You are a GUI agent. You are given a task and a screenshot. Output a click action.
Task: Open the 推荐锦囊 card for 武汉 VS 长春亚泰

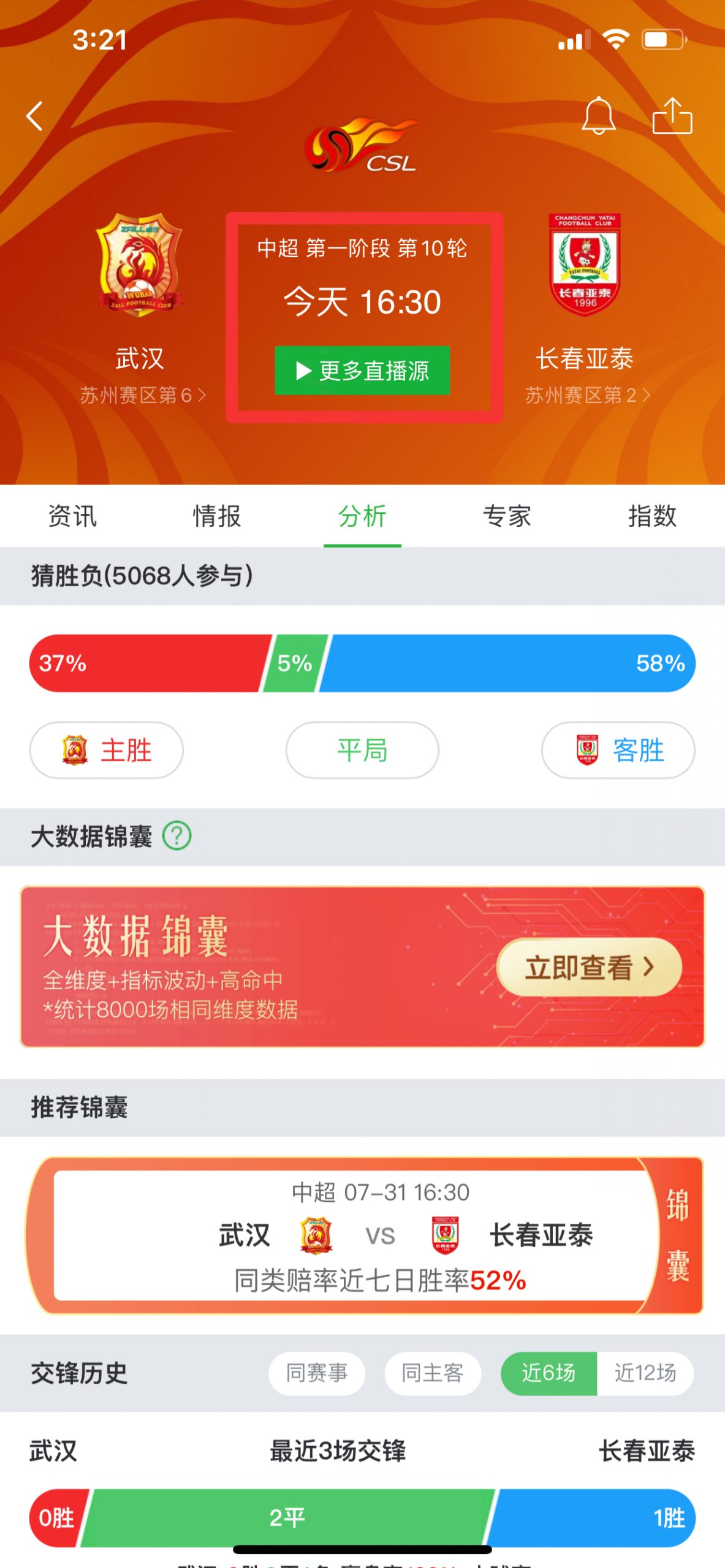click(364, 1235)
